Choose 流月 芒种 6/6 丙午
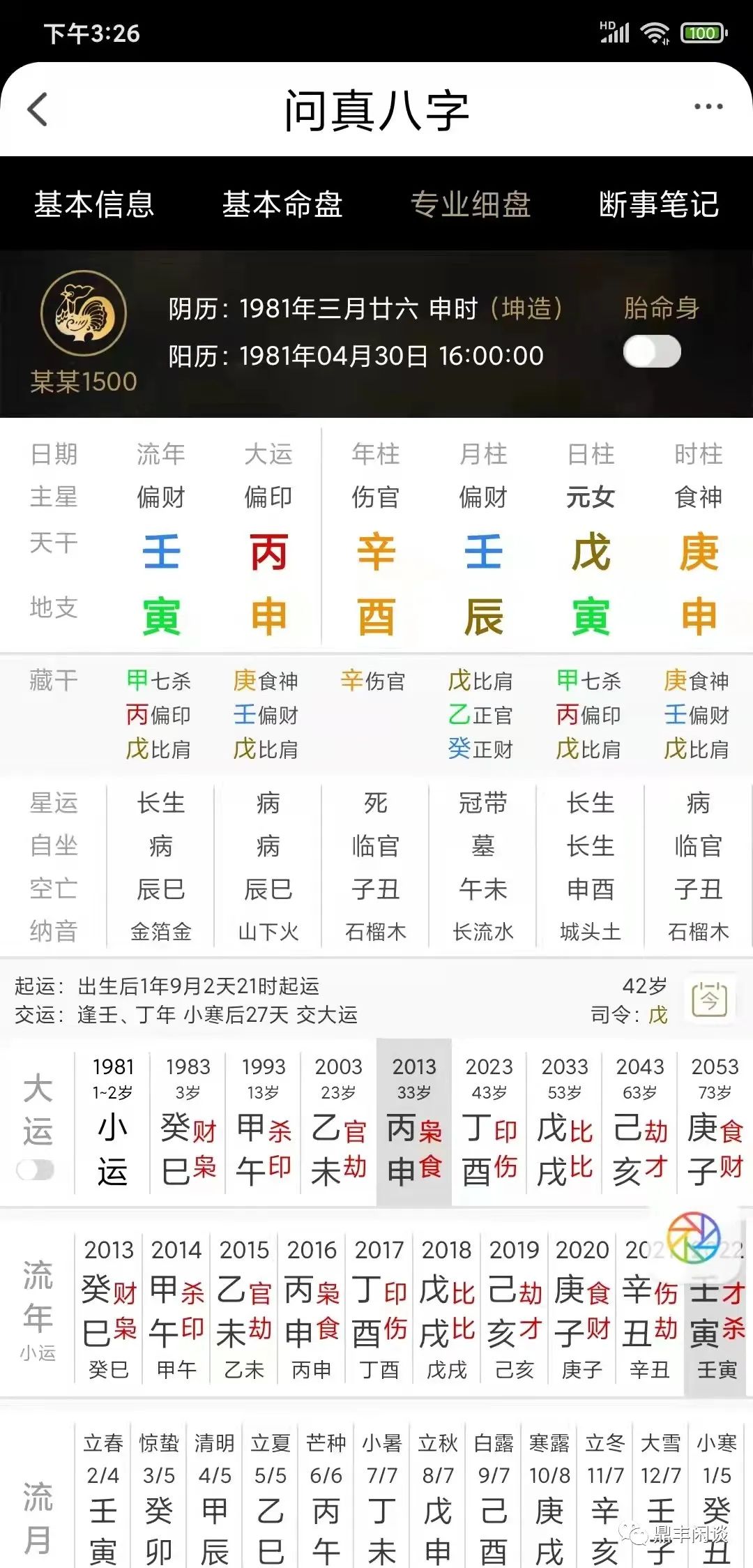Viewport: 753px width, 1568px height. tap(326, 1495)
